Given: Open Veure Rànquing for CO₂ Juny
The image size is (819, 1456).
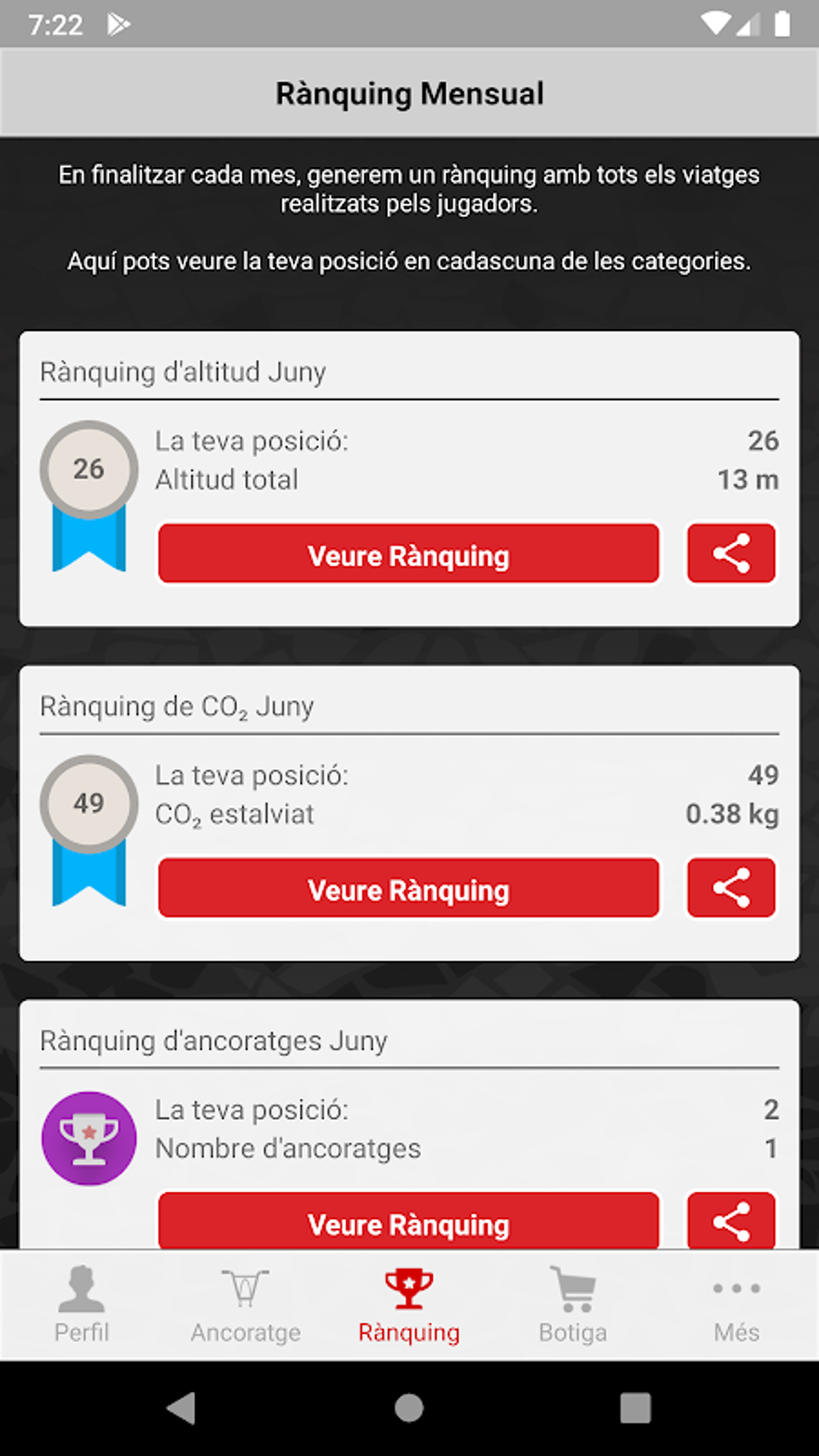Looking at the screenshot, I should pos(408,888).
